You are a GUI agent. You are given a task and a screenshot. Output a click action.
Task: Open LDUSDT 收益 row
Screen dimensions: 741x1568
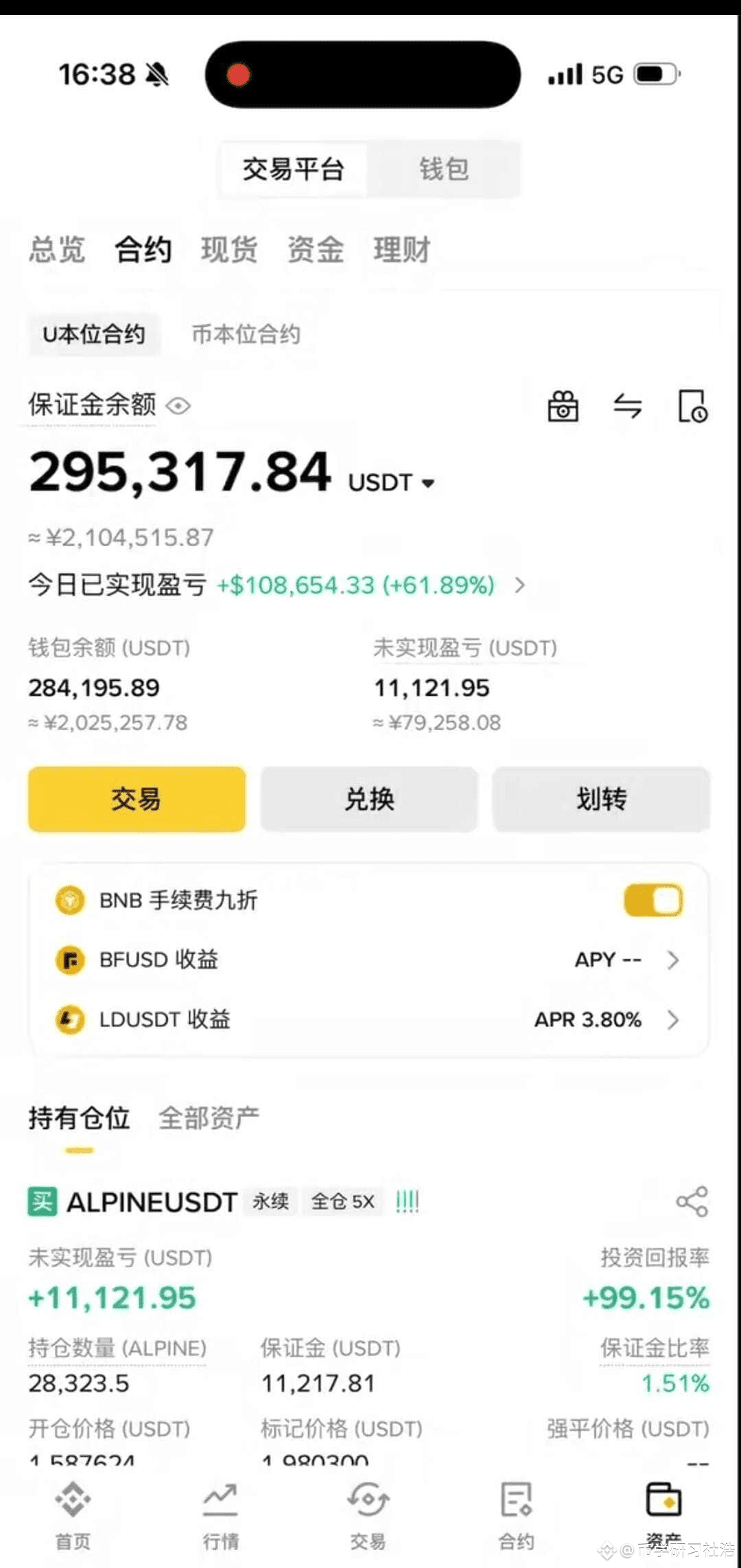pyautogui.click(x=369, y=1020)
